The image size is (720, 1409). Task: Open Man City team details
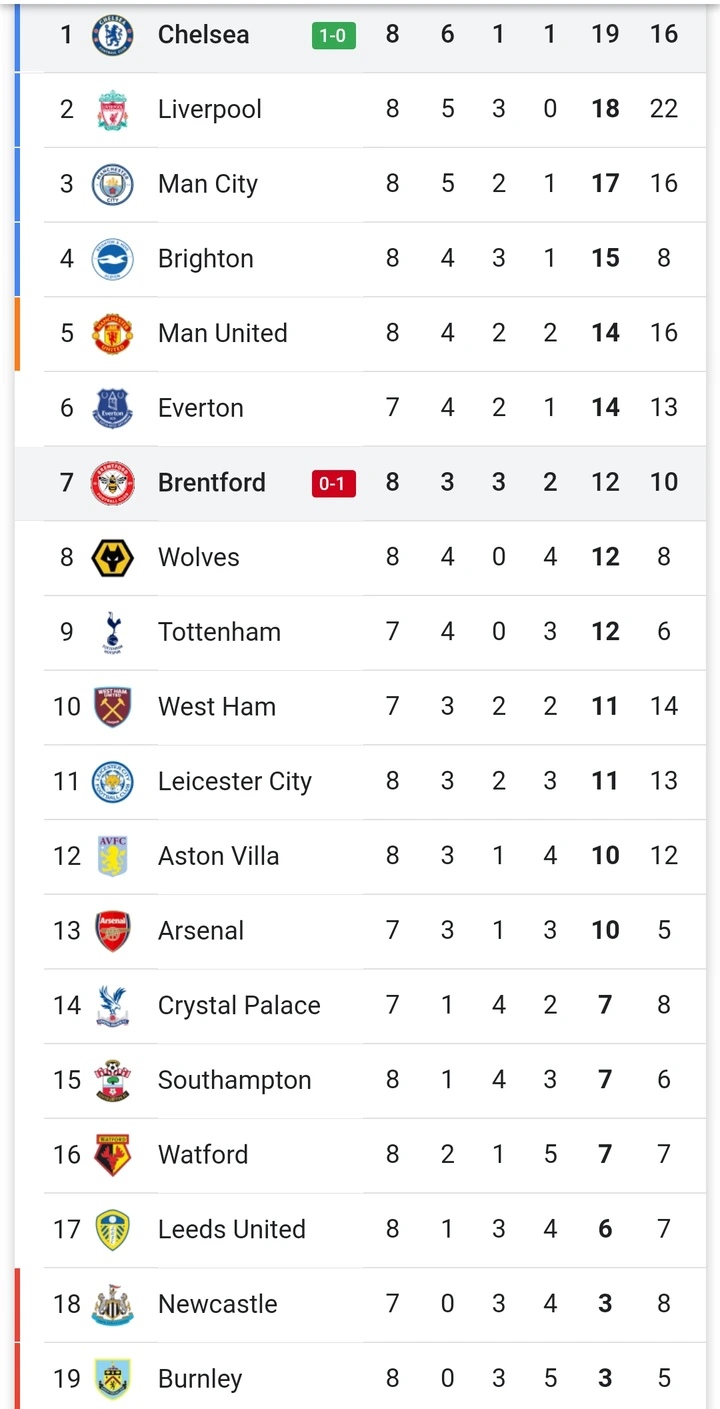[360, 184]
